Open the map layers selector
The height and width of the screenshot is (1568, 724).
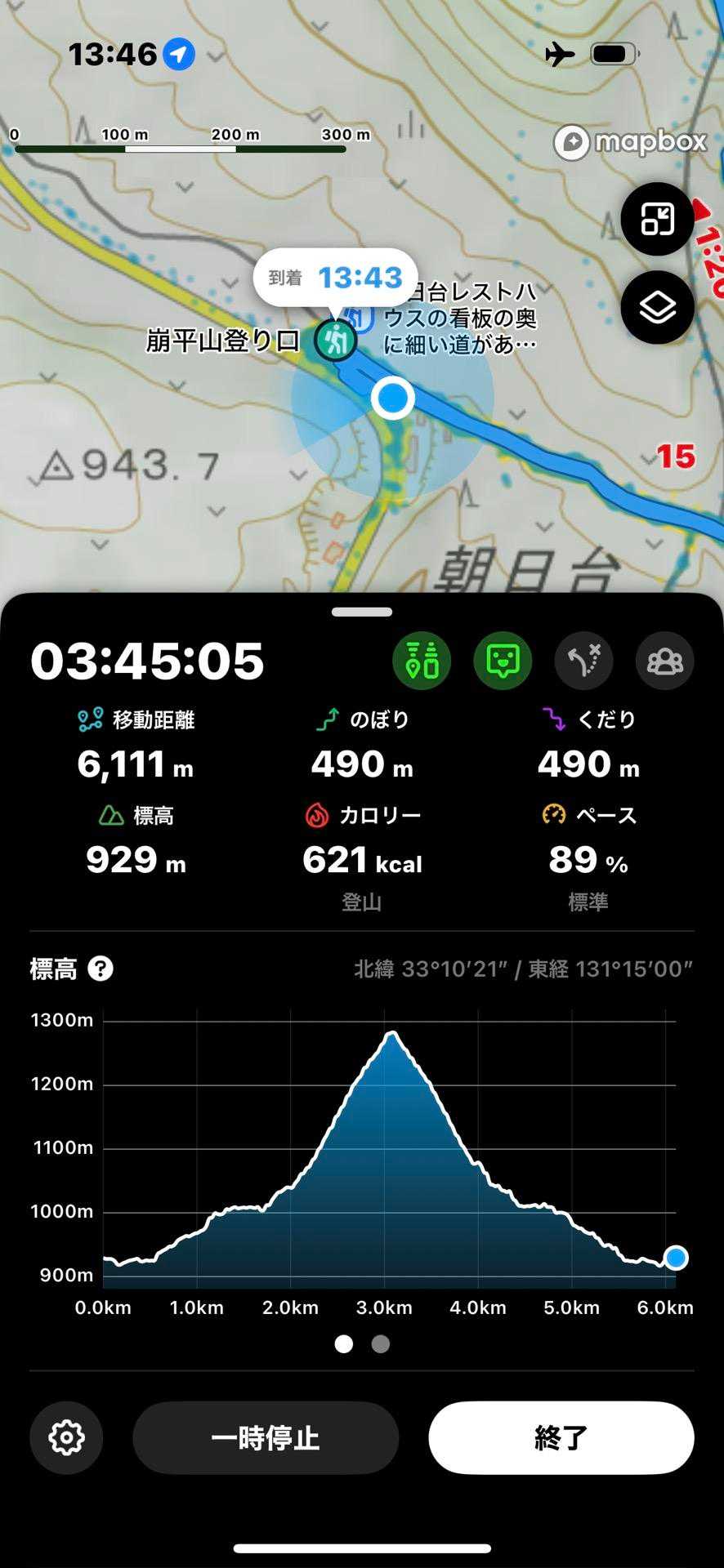click(657, 307)
